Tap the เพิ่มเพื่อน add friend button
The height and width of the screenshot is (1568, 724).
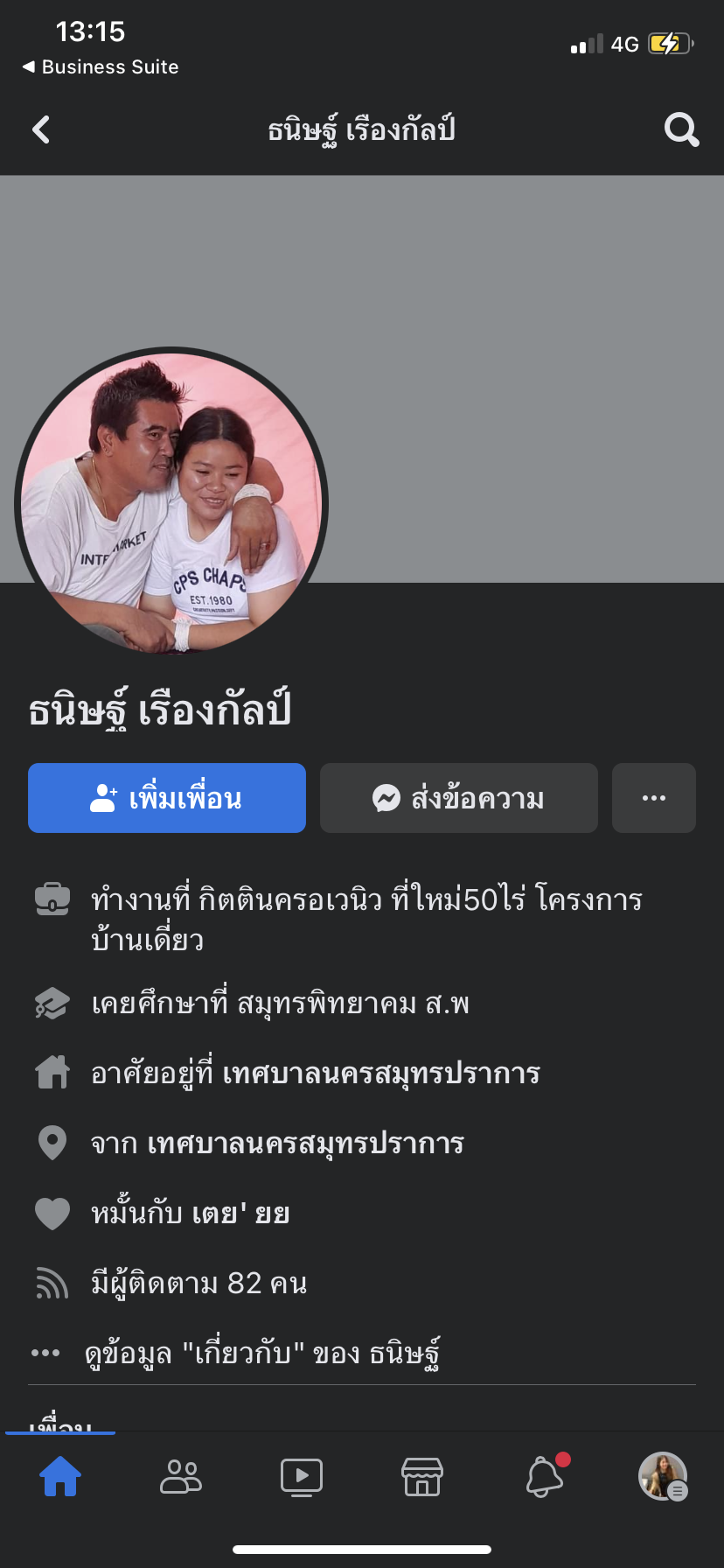pyautogui.click(x=167, y=798)
